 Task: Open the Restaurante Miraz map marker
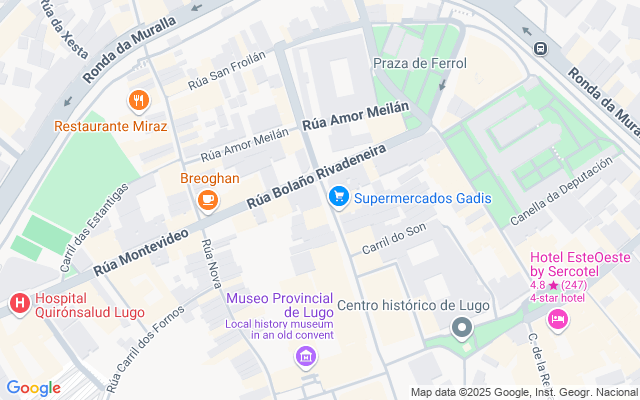point(139,101)
